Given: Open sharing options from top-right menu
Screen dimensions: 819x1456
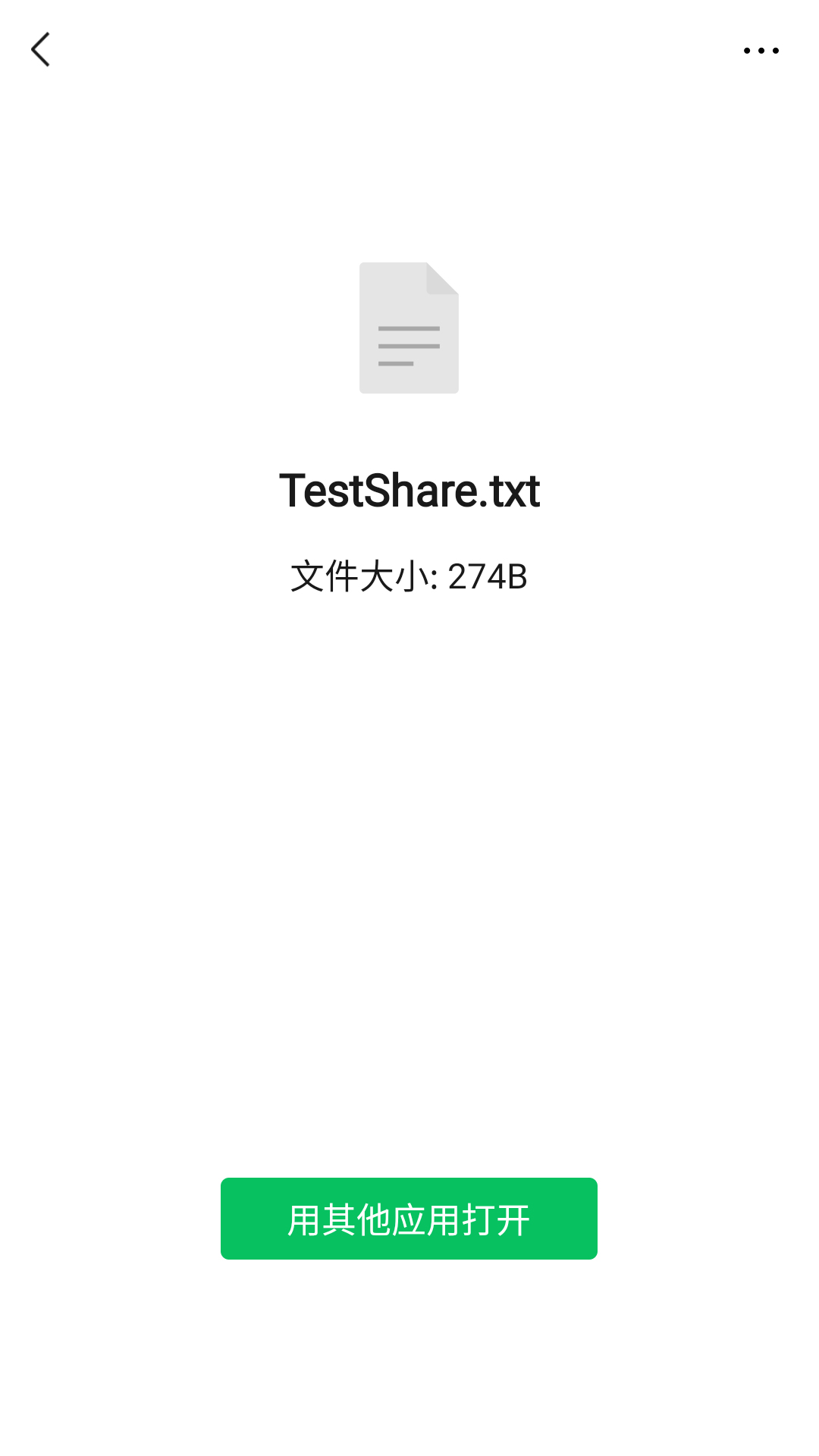Looking at the screenshot, I should (764, 50).
